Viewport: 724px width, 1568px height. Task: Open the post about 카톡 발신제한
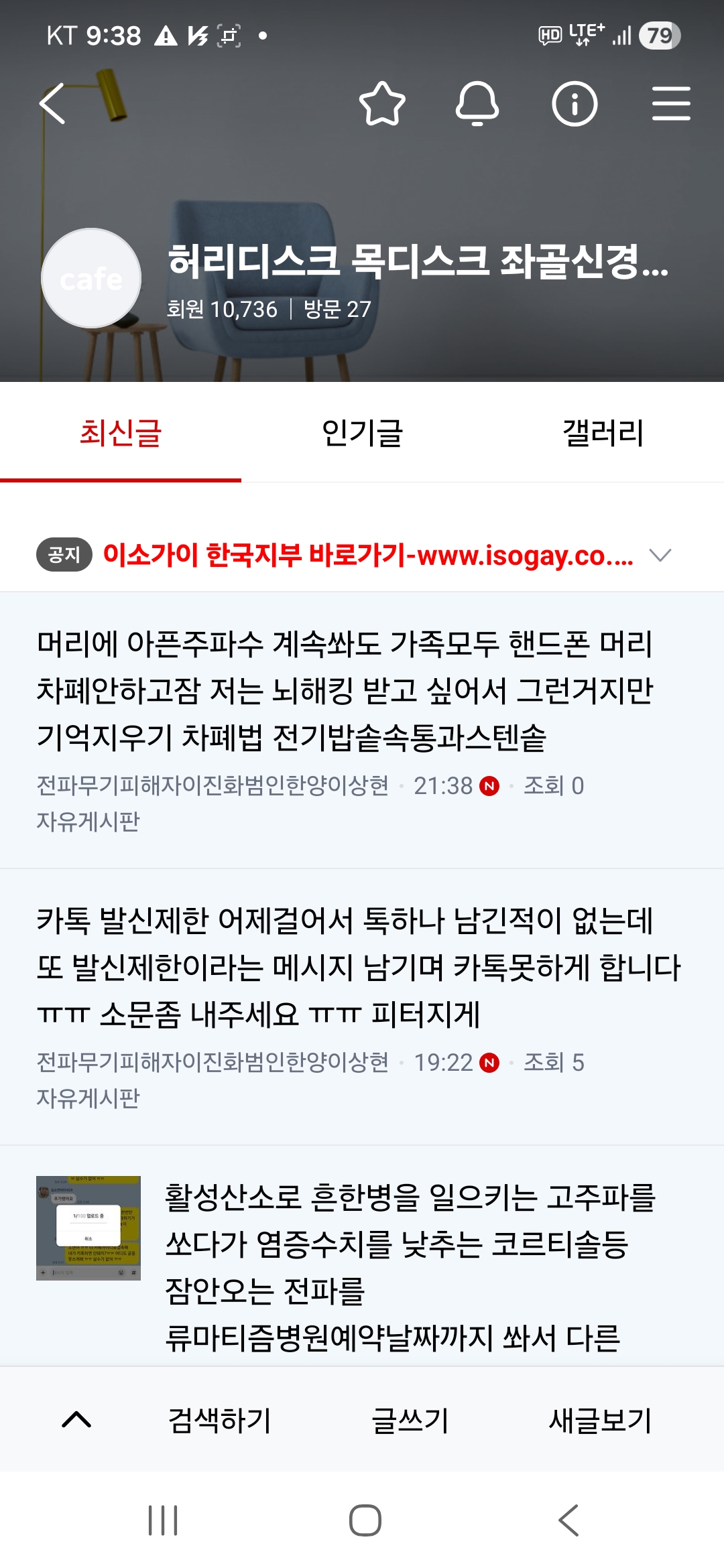coord(359,967)
